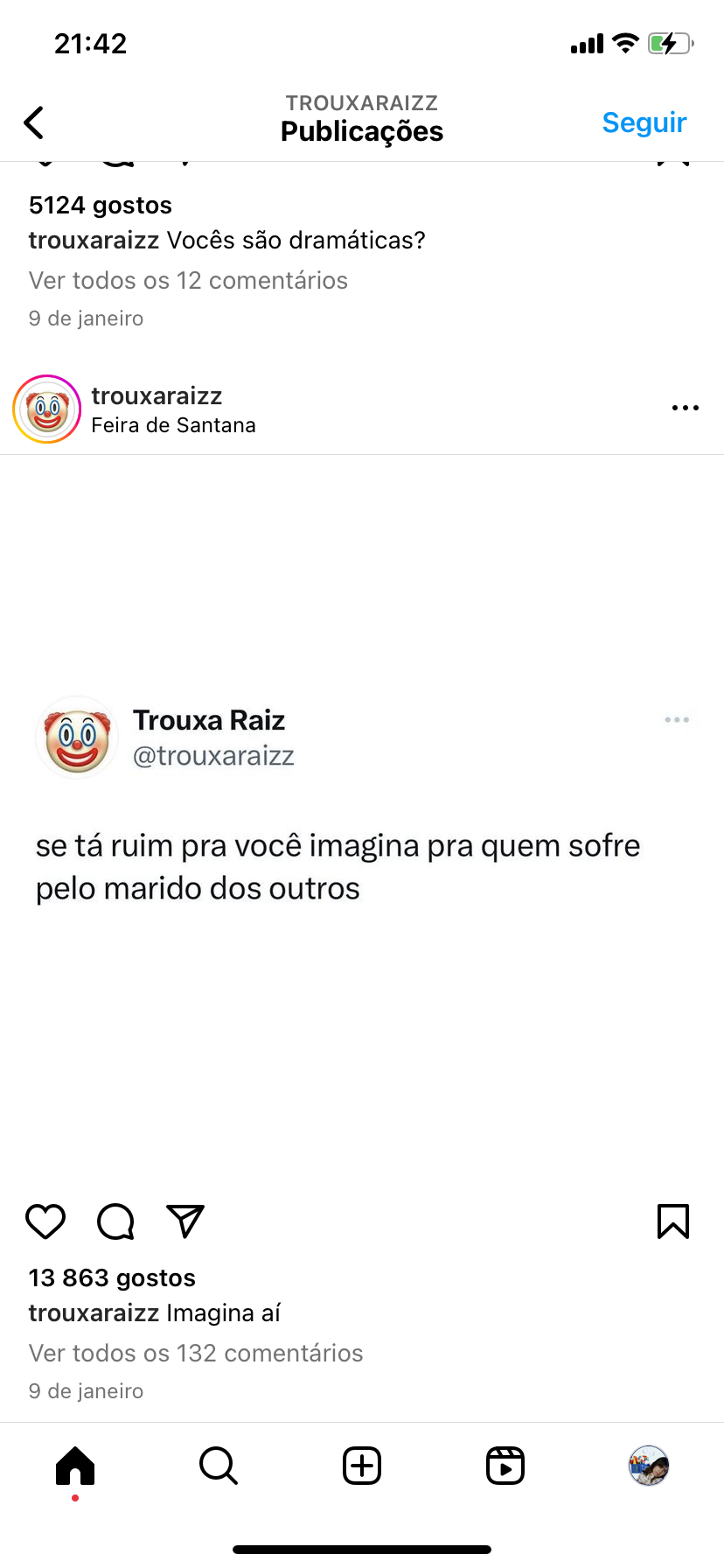Switch to the Reels tab
This screenshot has height=1568, width=724.
click(x=505, y=1466)
